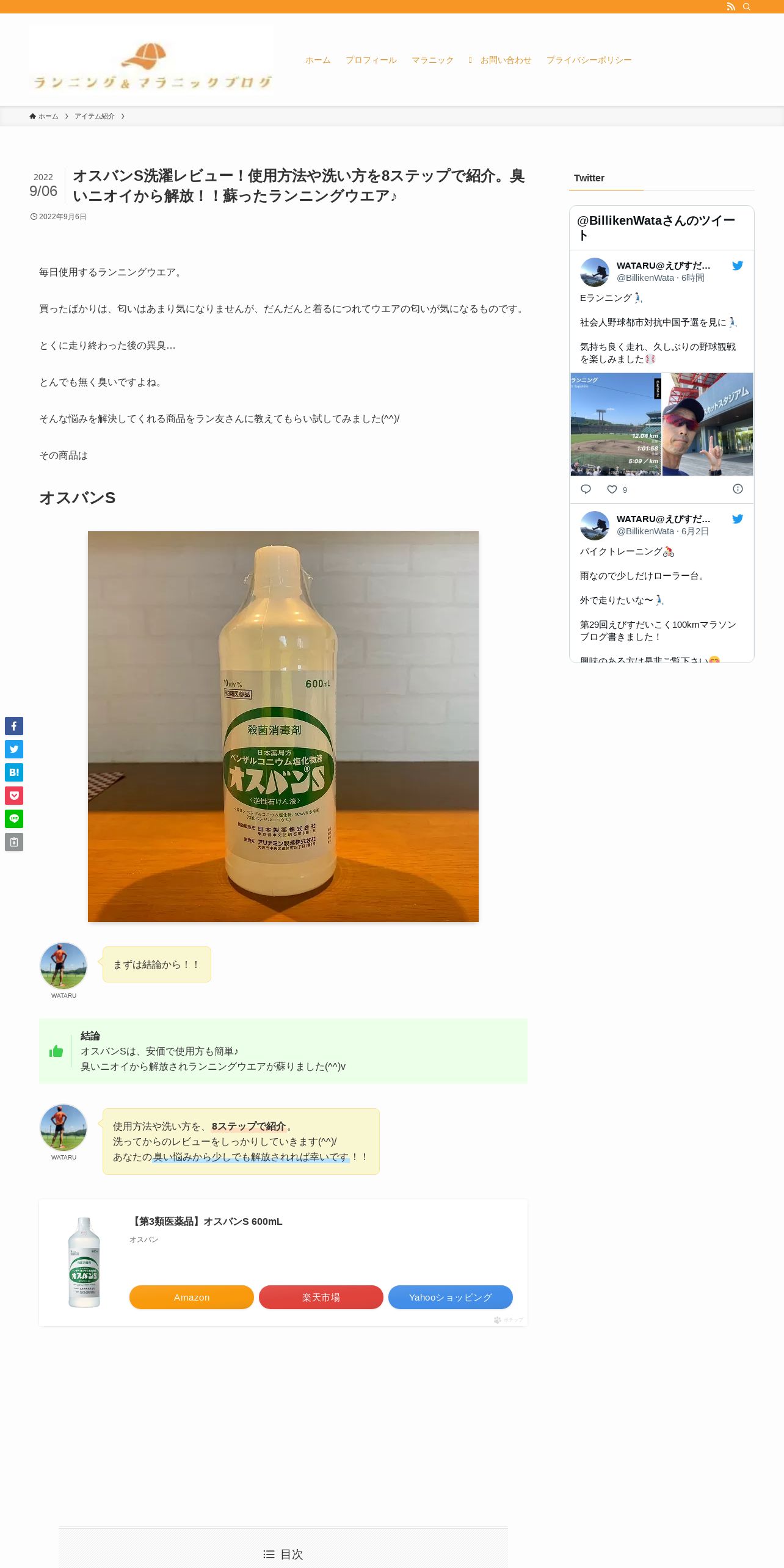Go to ホーム in the header menu
This screenshot has height=1568, width=784.
pyautogui.click(x=318, y=60)
